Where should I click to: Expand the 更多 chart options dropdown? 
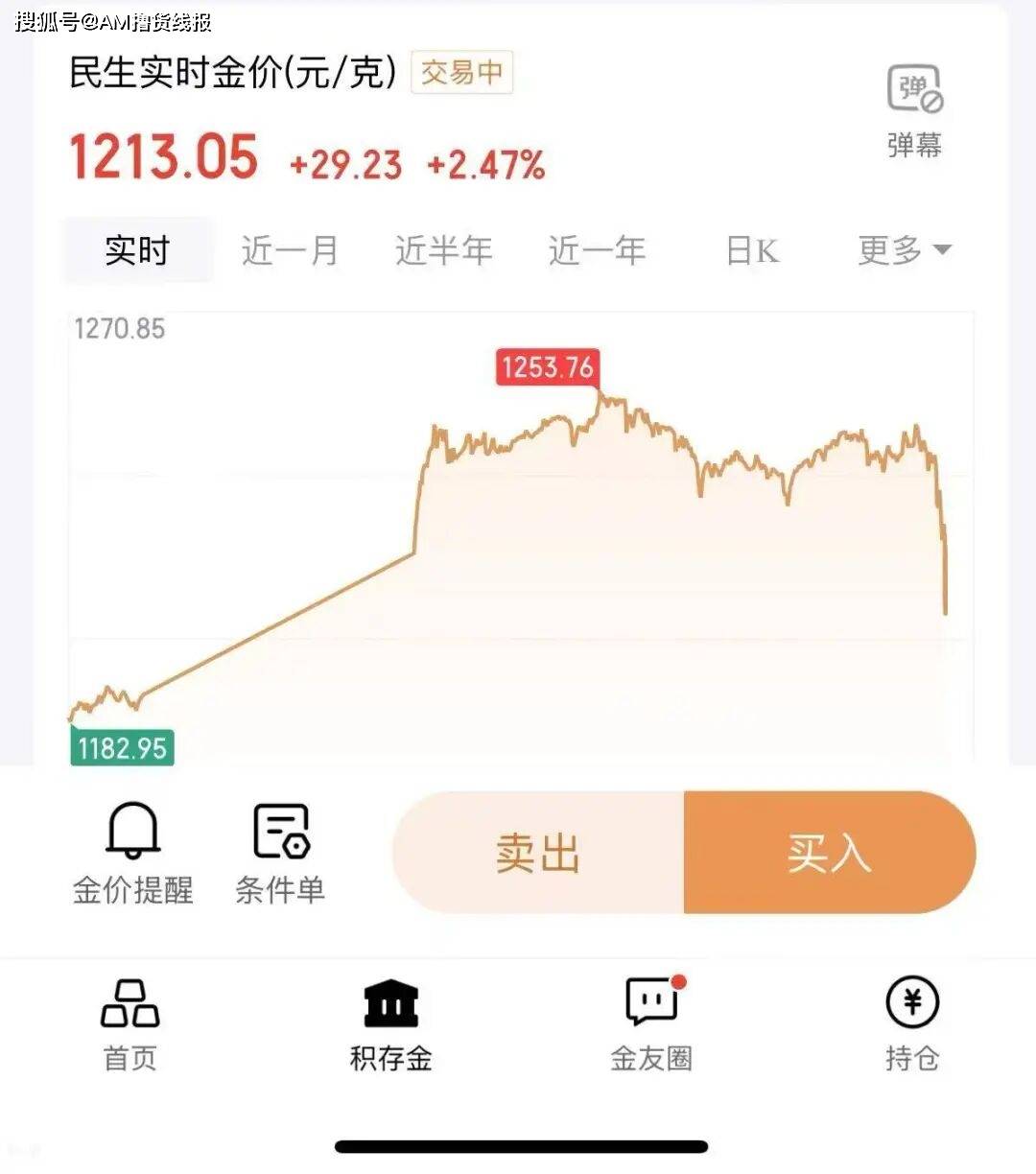point(904,250)
